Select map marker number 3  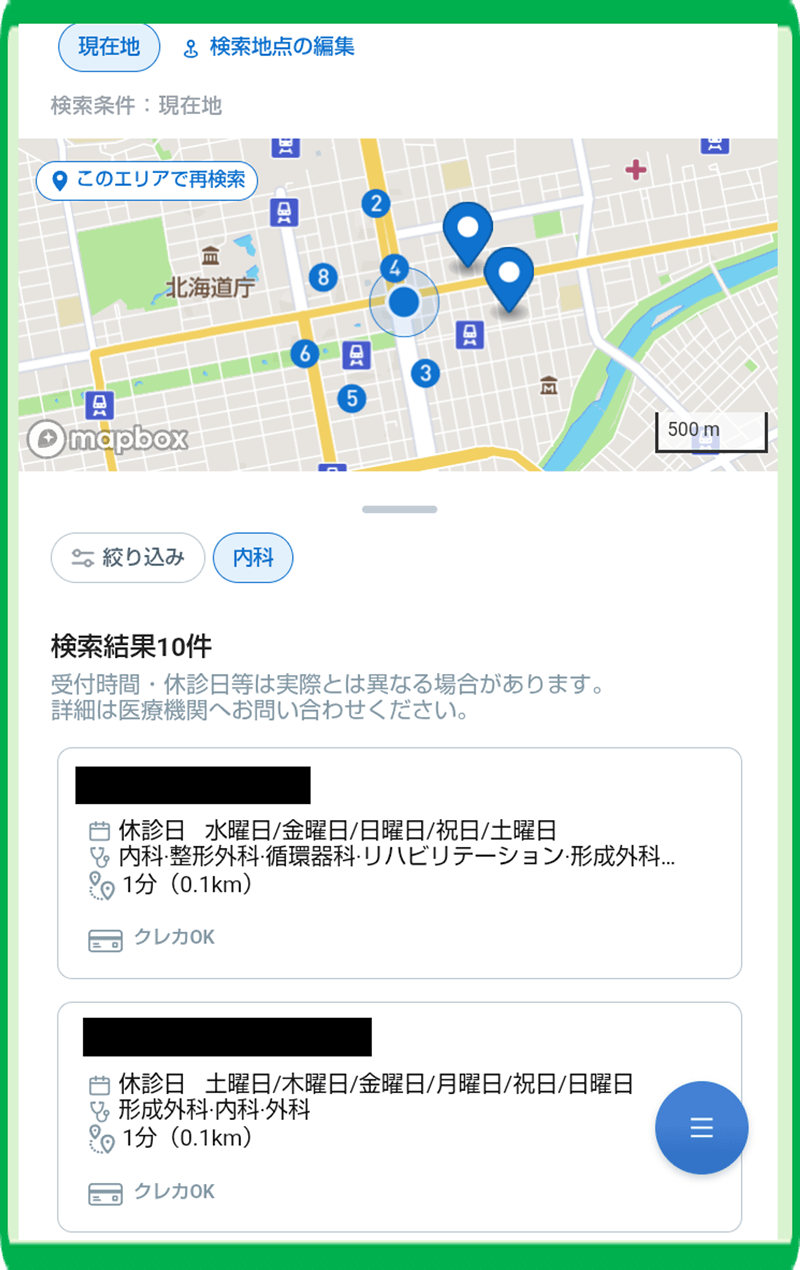point(426,374)
